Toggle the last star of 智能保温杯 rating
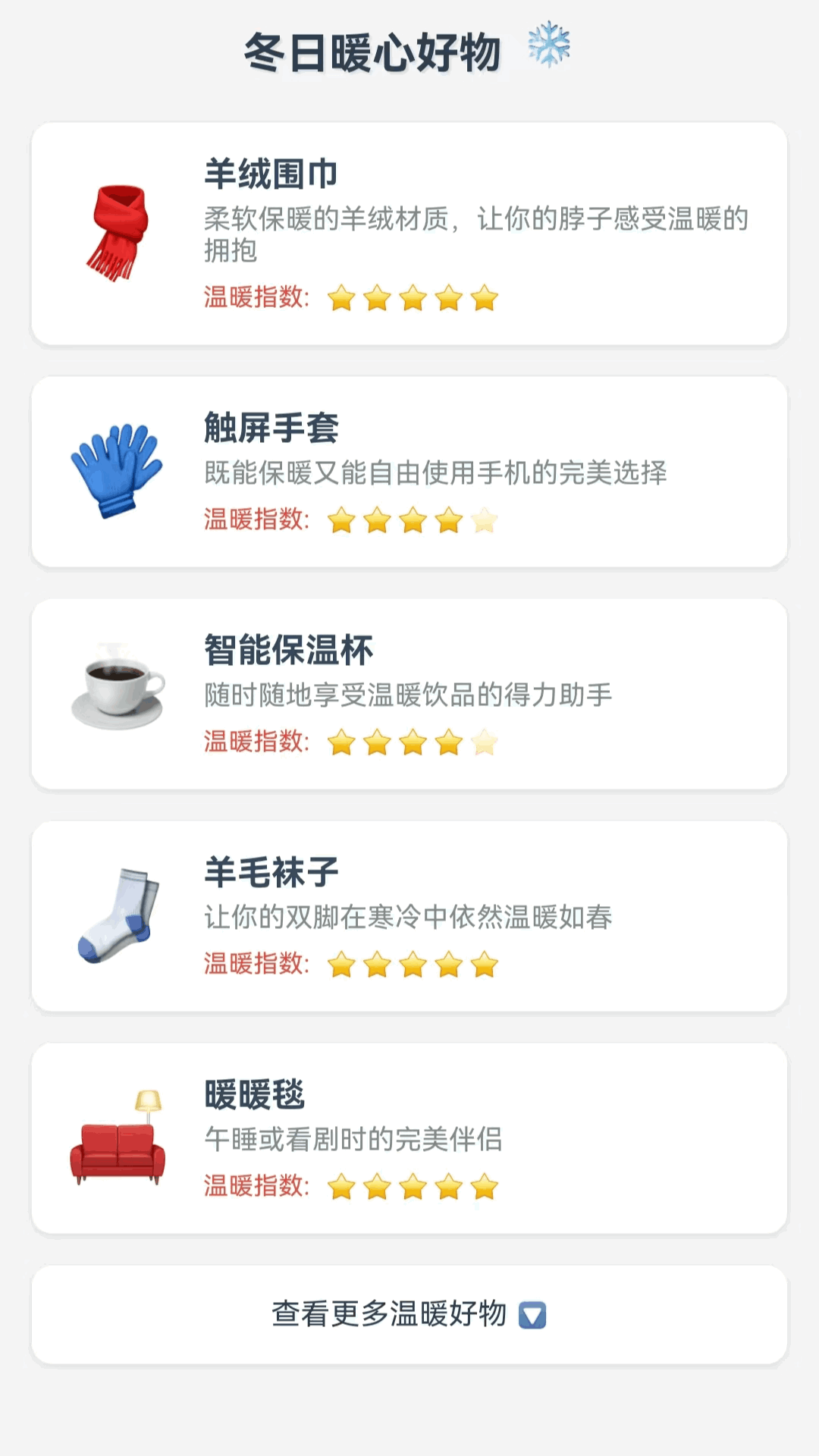The height and width of the screenshot is (1456, 819). pyautogui.click(x=484, y=742)
